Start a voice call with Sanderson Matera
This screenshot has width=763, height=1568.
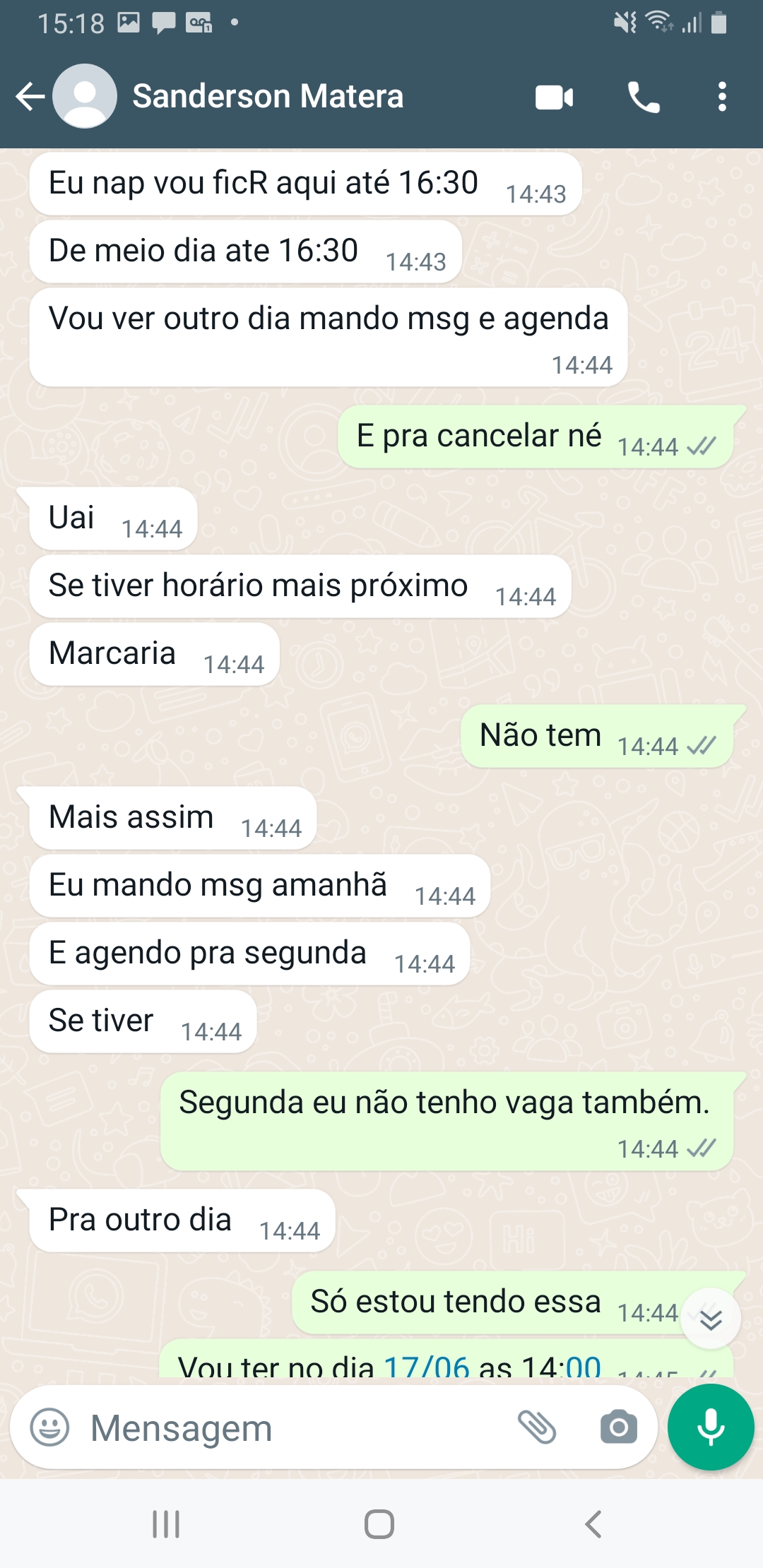pyautogui.click(x=643, y=97)
